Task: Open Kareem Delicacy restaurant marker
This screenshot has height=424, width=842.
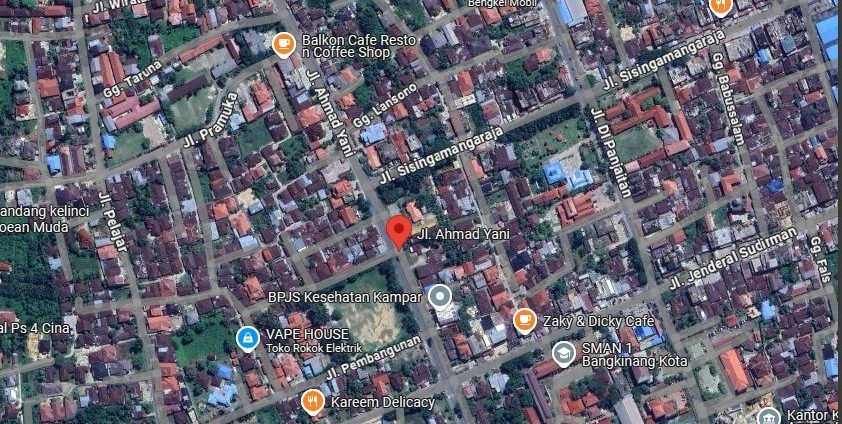Action: (313, 402)
